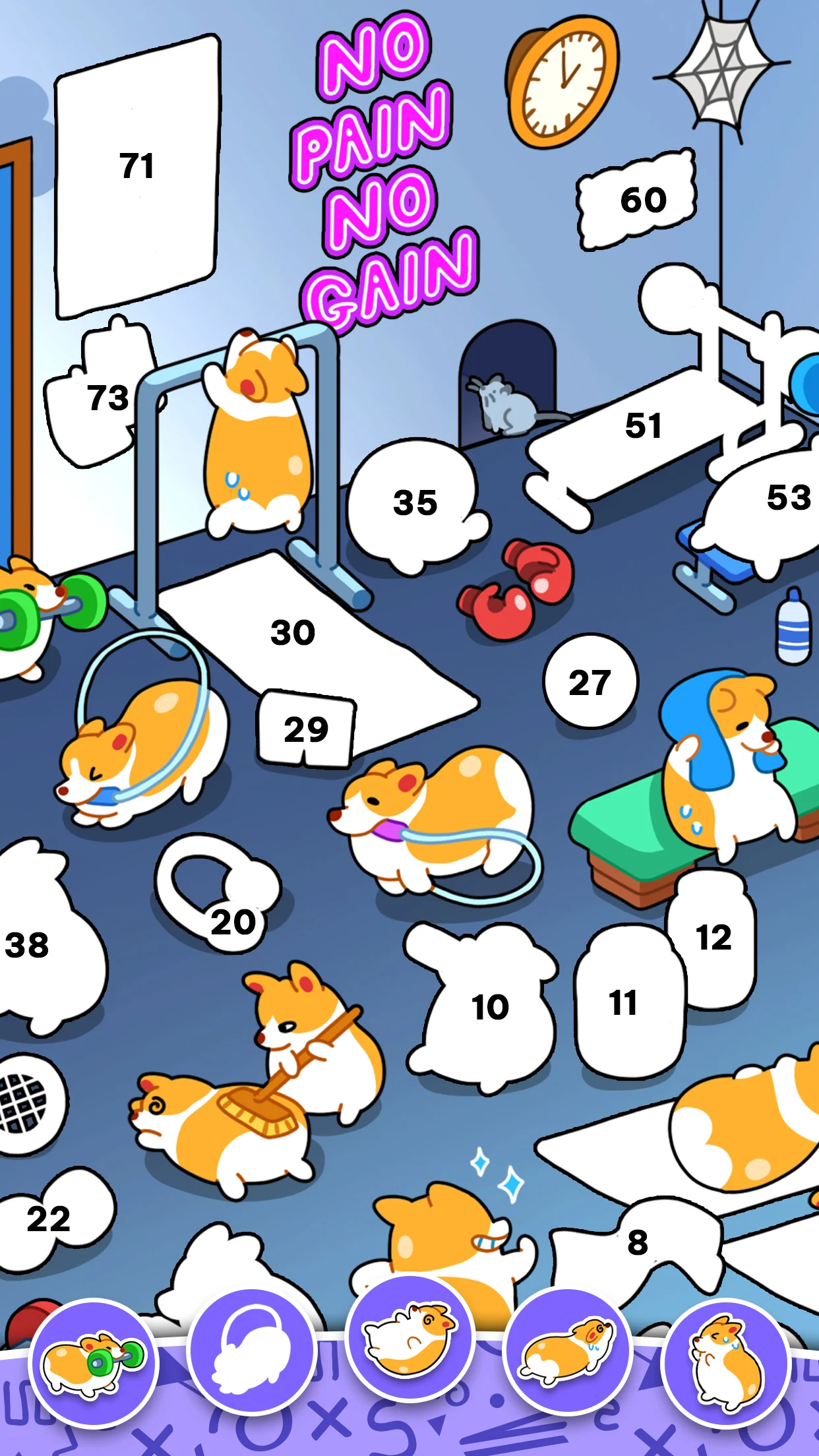Select the crying sitting corgi sticker
Viewport: 819px width, 1456px height.
tap(725, 1362)
